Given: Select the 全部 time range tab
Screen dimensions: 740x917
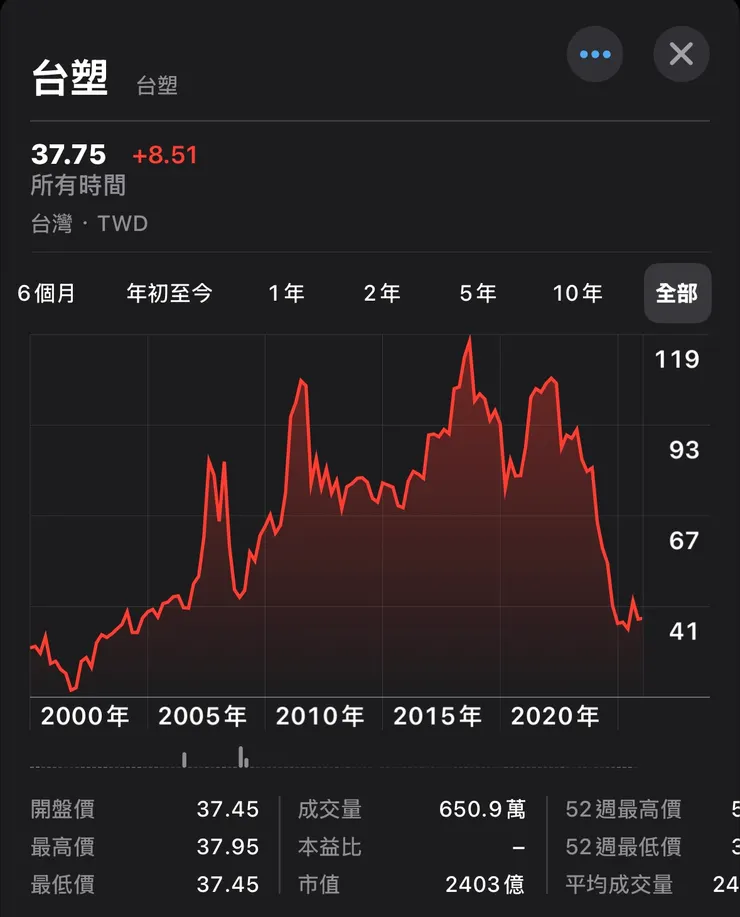Looking at the screenshot, I should pos(677,294).
